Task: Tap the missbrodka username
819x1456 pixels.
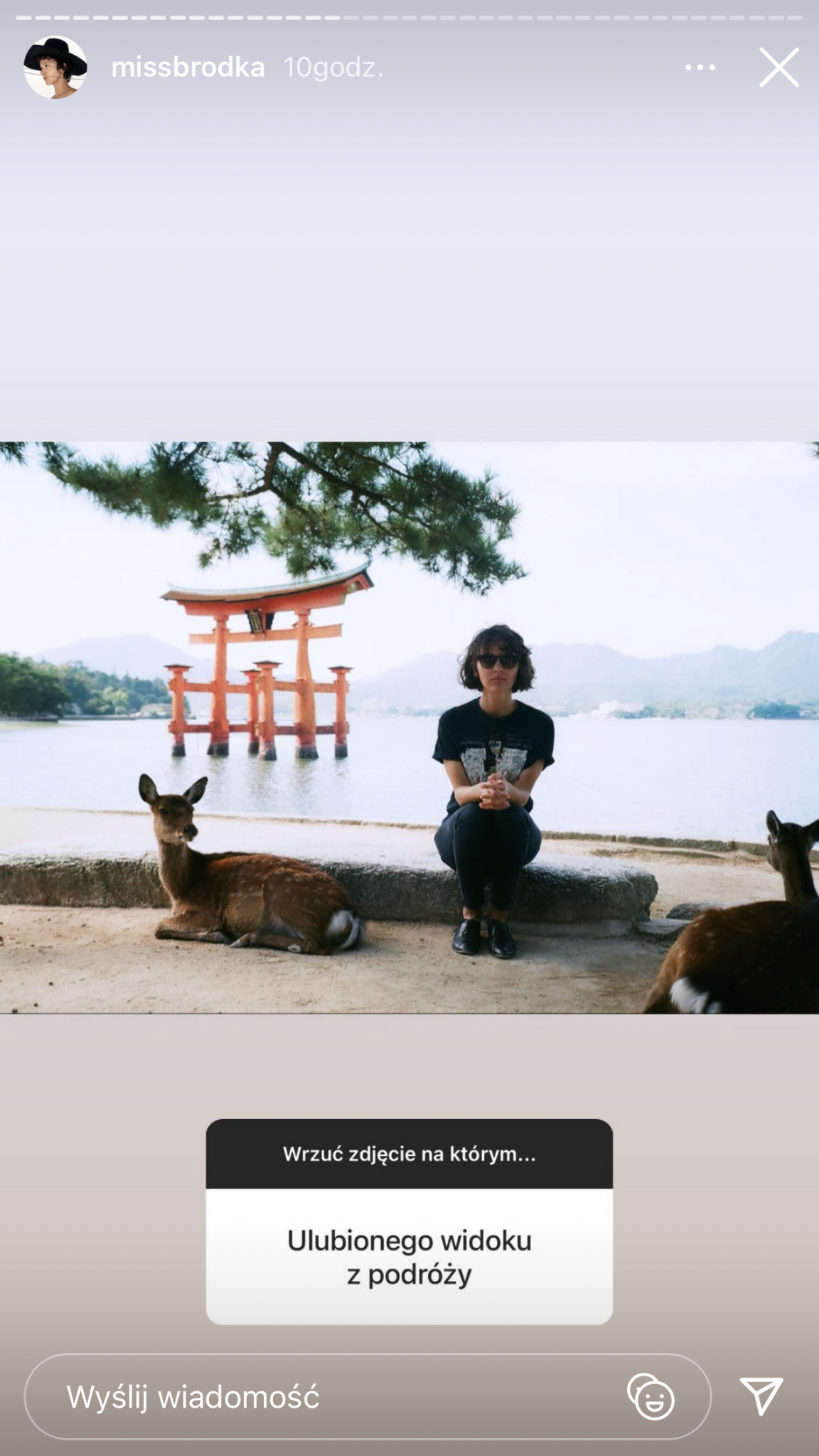Action: [x=188, y=68]
